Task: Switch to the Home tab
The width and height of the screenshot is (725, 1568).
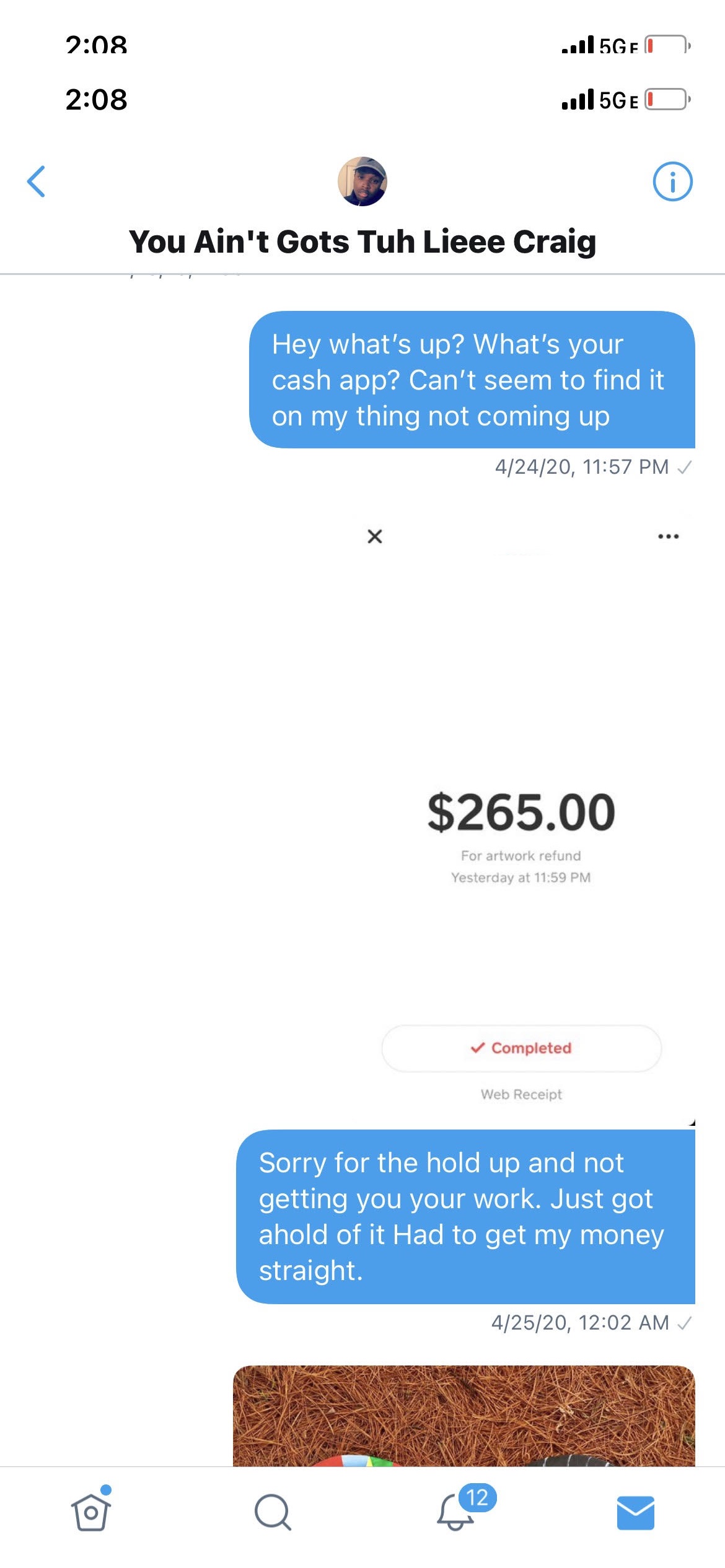Action: tap(91, 1512)
